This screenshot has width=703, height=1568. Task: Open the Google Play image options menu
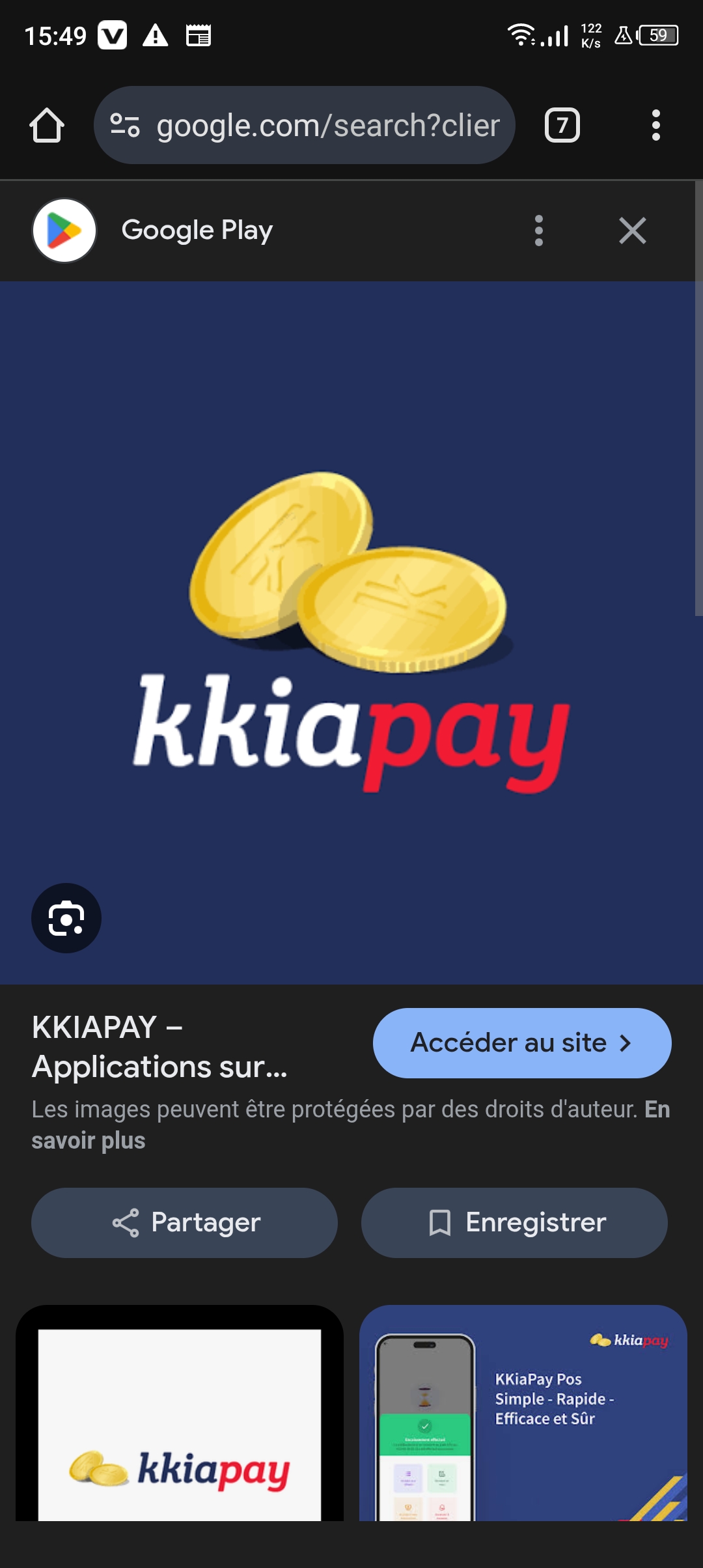[538, 231]
